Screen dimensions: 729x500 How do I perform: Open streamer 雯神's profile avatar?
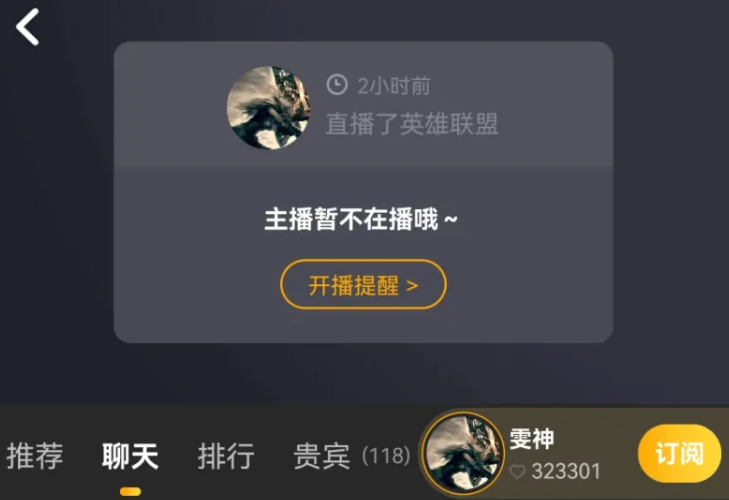463,454
